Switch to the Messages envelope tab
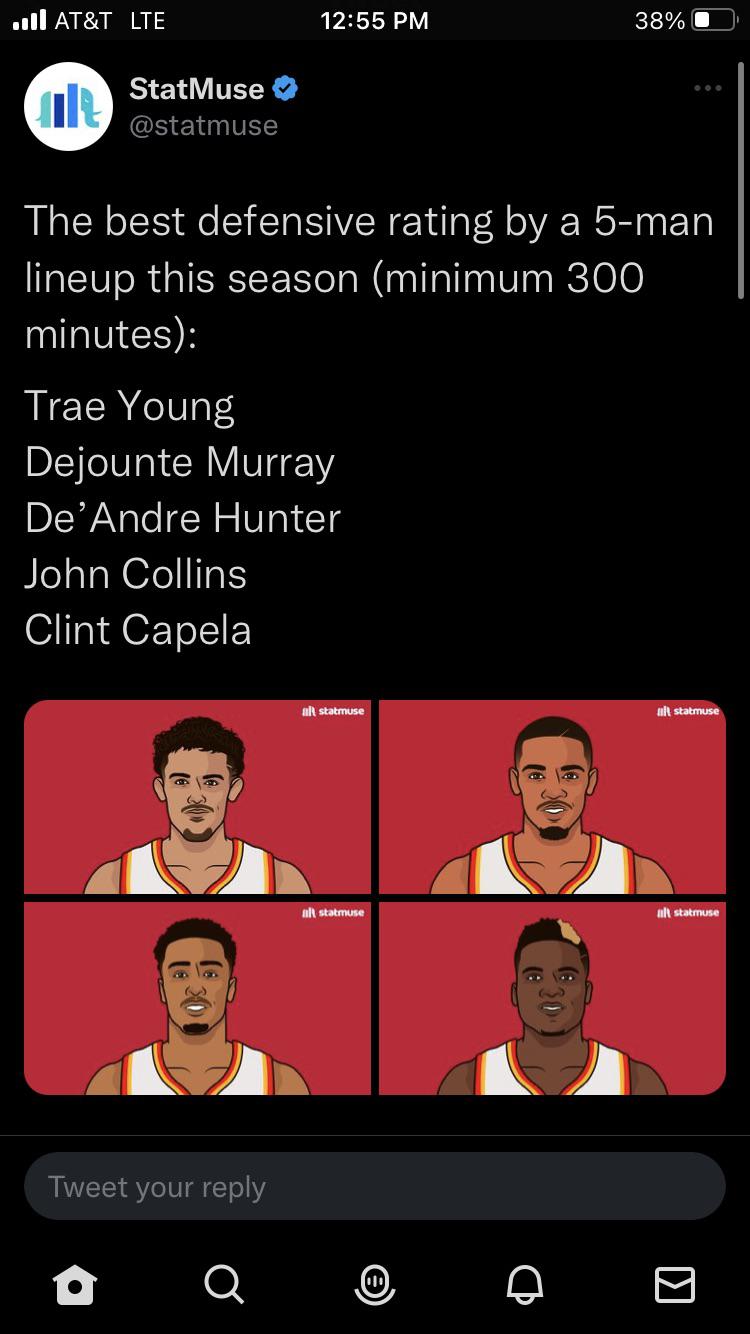The width and height of the screenshot is (750, 1334). 674,1284
